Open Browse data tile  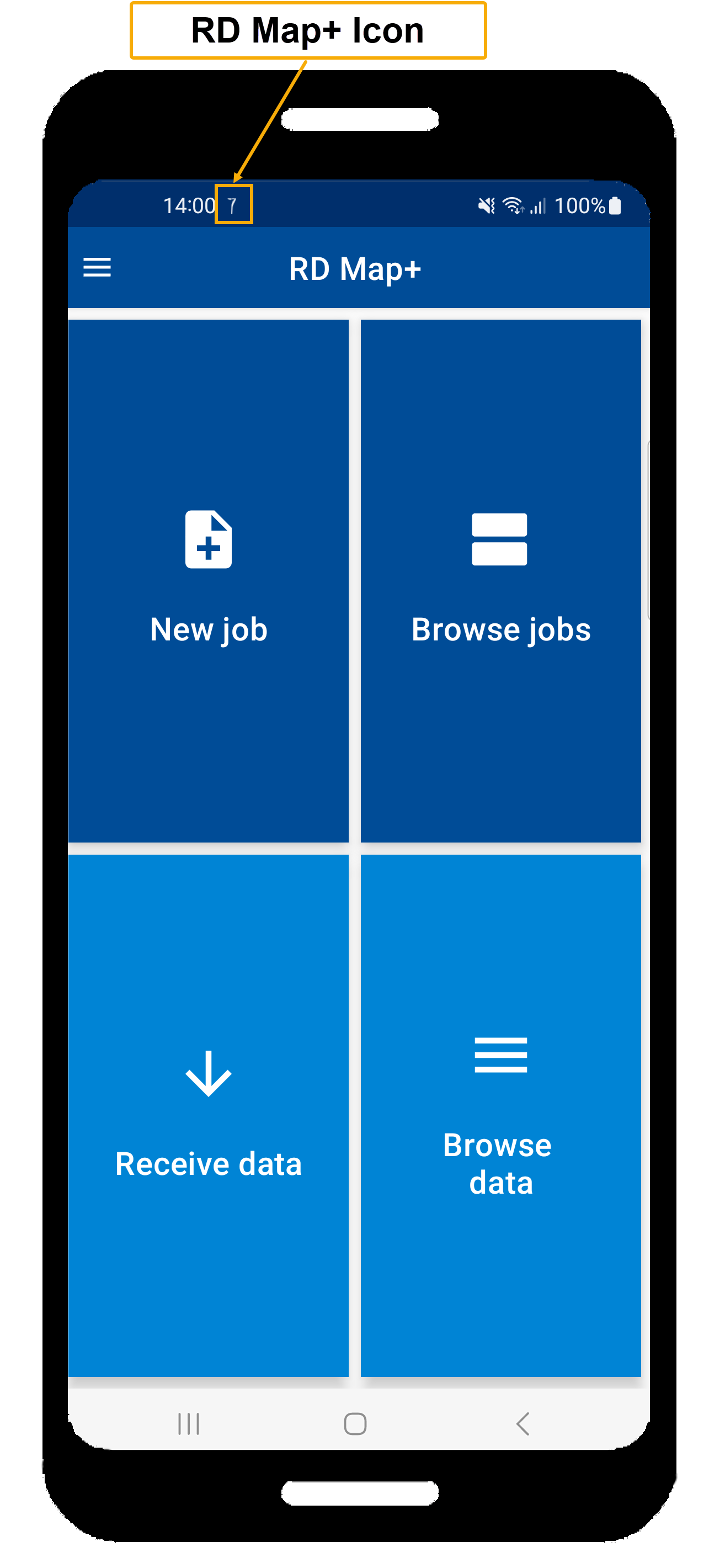coord(500,1115)
